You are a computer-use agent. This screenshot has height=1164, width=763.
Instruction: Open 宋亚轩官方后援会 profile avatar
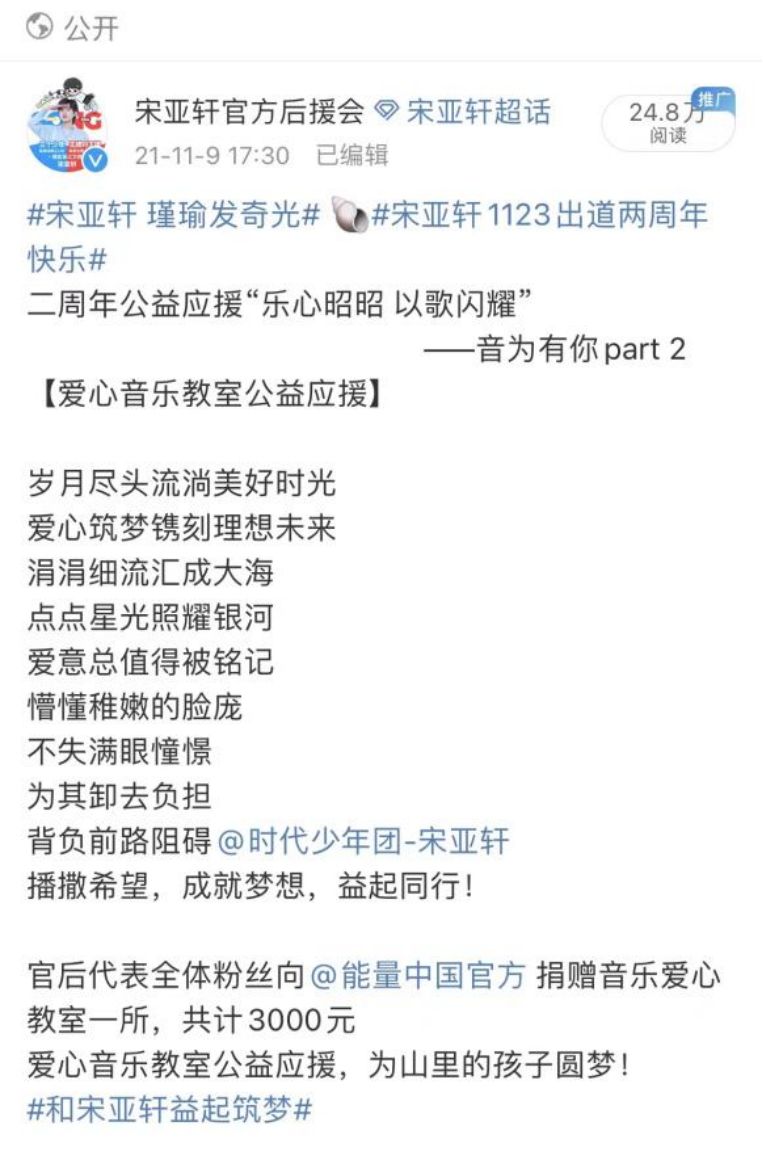point(67,125)
